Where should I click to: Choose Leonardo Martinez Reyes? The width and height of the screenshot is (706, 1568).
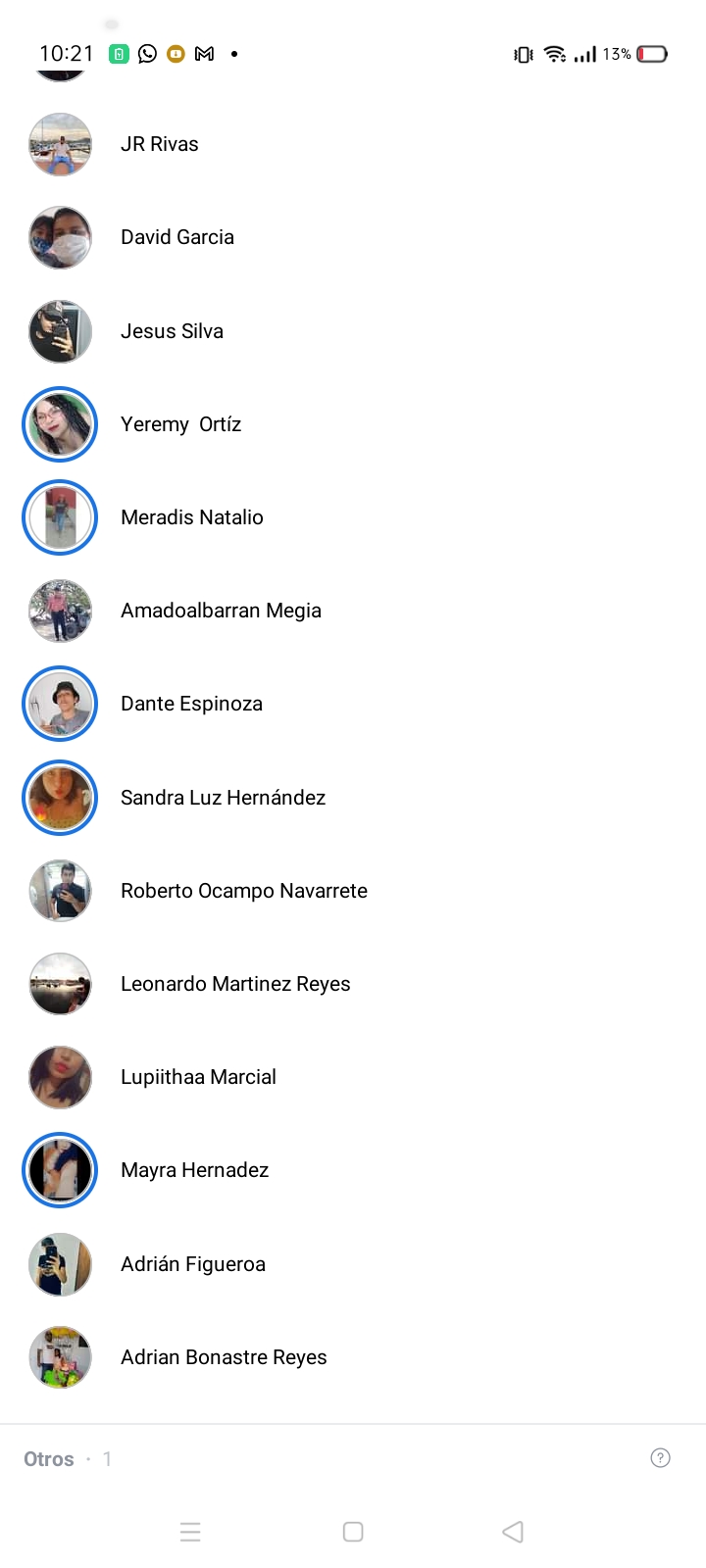[235, 984]
